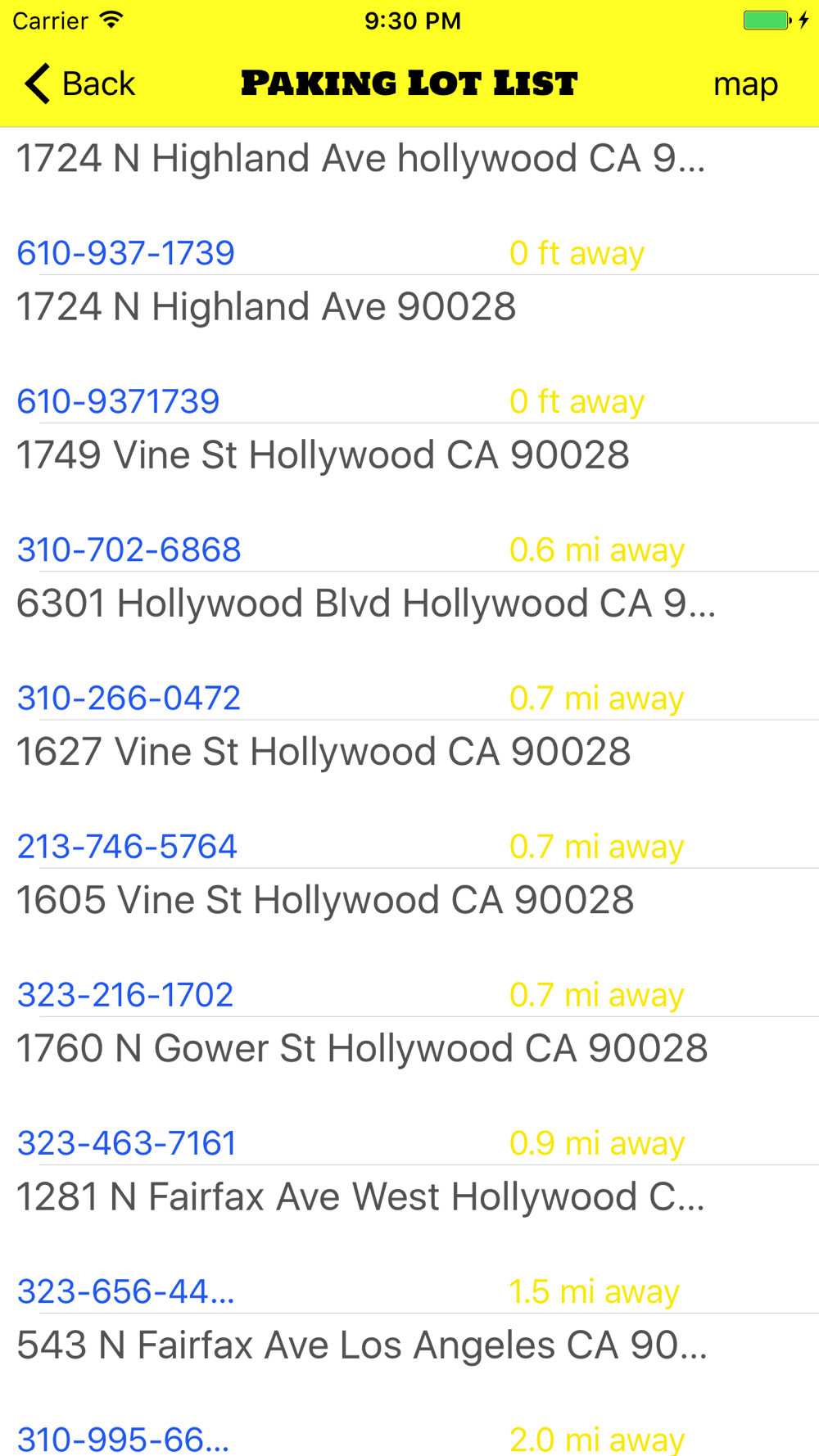Call phone number 610-9371739
This screenshot has width=819, height=1456.
click(119, 401)
